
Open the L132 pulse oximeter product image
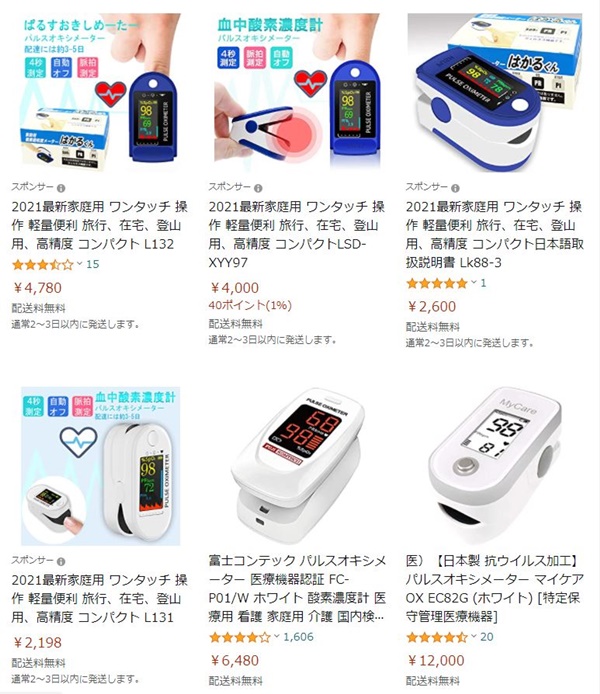tap(100, 90)
